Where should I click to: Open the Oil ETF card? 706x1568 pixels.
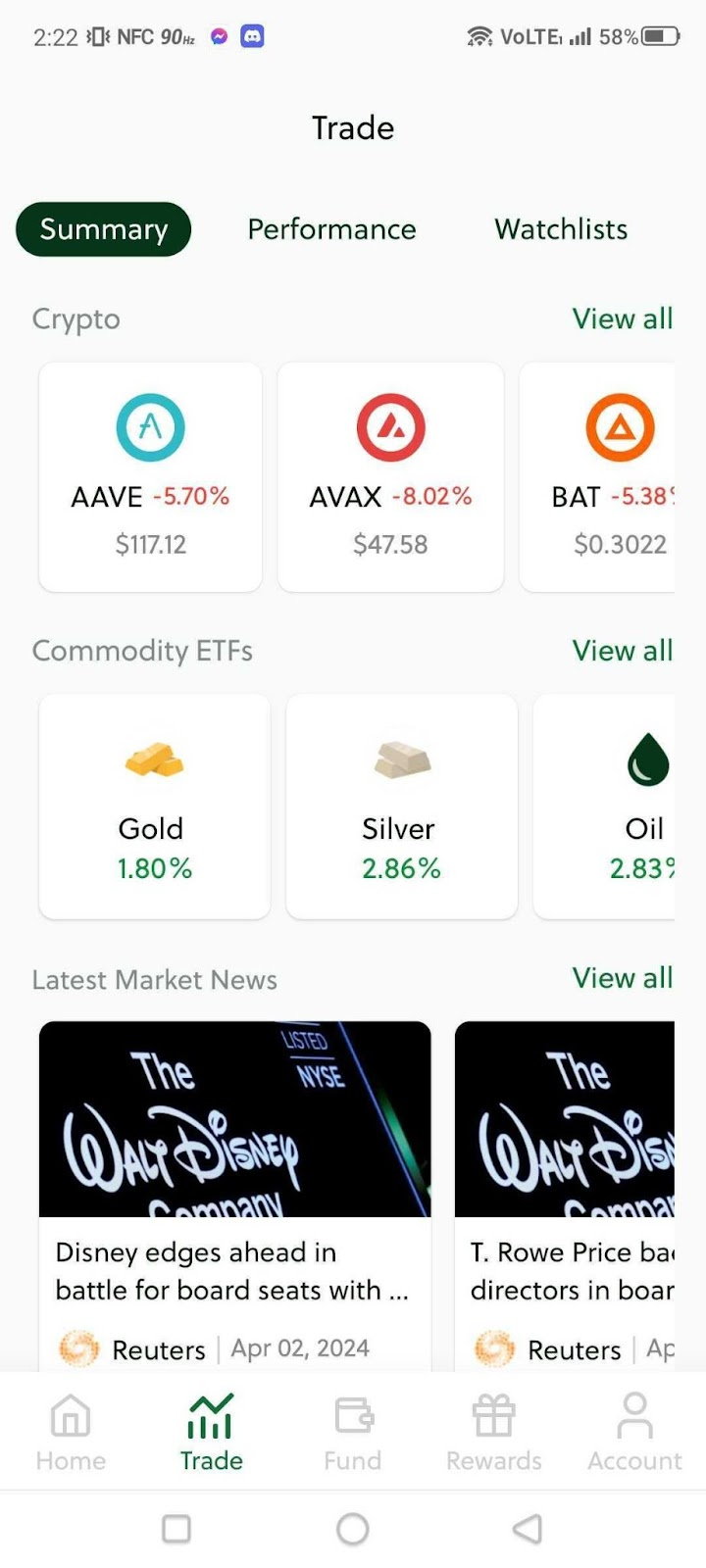point(604,807)
